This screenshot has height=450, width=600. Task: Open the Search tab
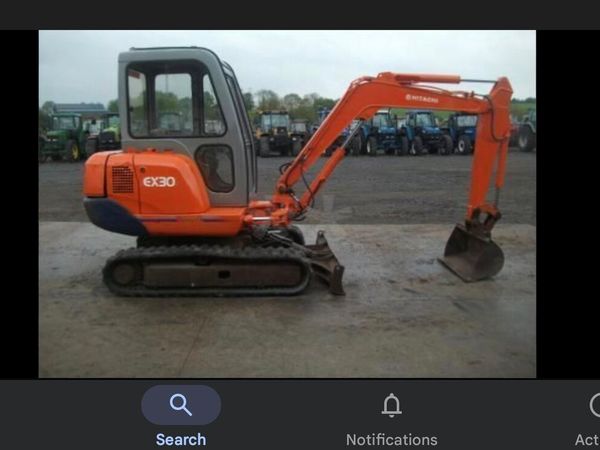pos(181,415)
